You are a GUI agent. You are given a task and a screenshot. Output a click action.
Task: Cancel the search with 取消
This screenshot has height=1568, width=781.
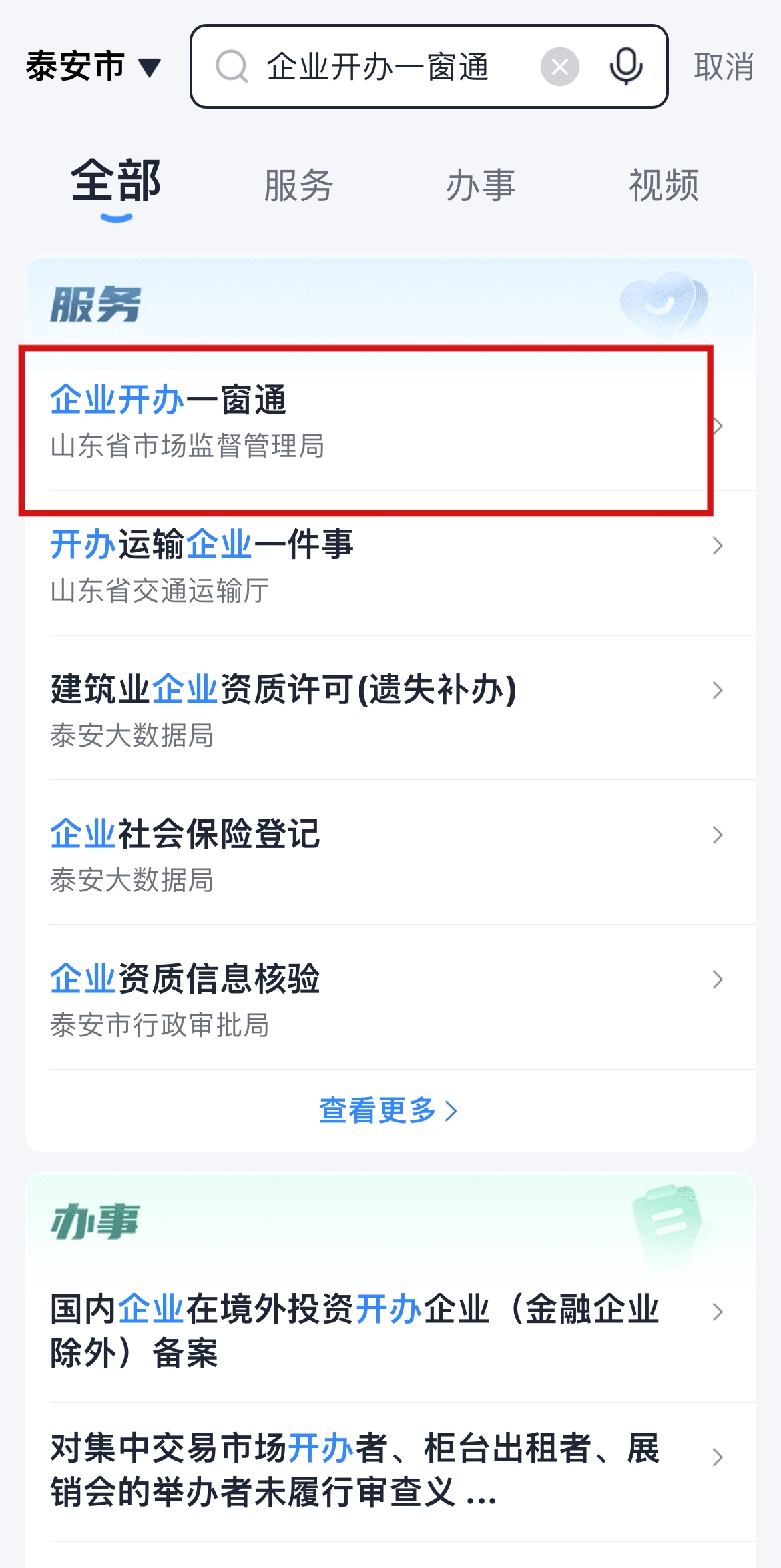click(x=724, y=67)
